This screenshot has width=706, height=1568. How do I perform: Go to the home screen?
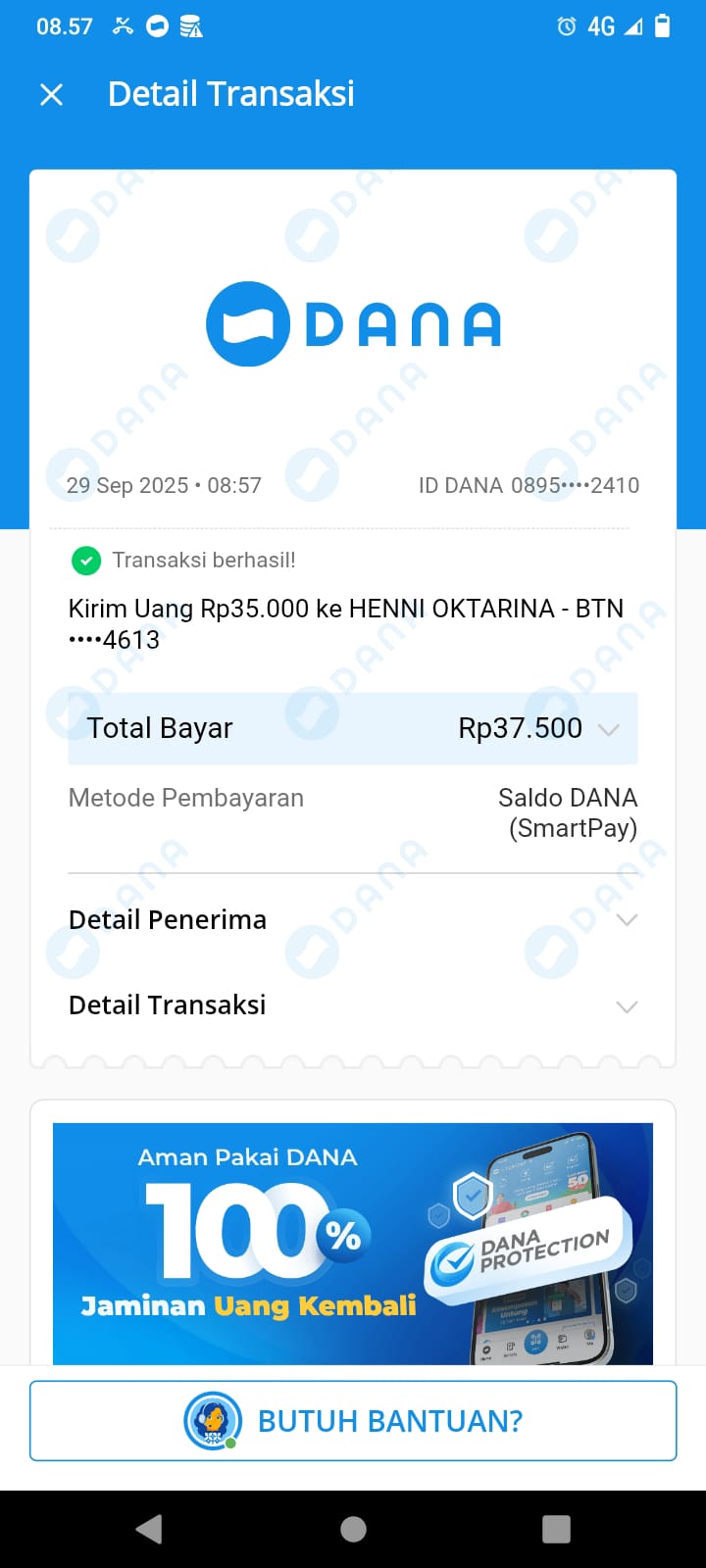tap(353, 1529)
